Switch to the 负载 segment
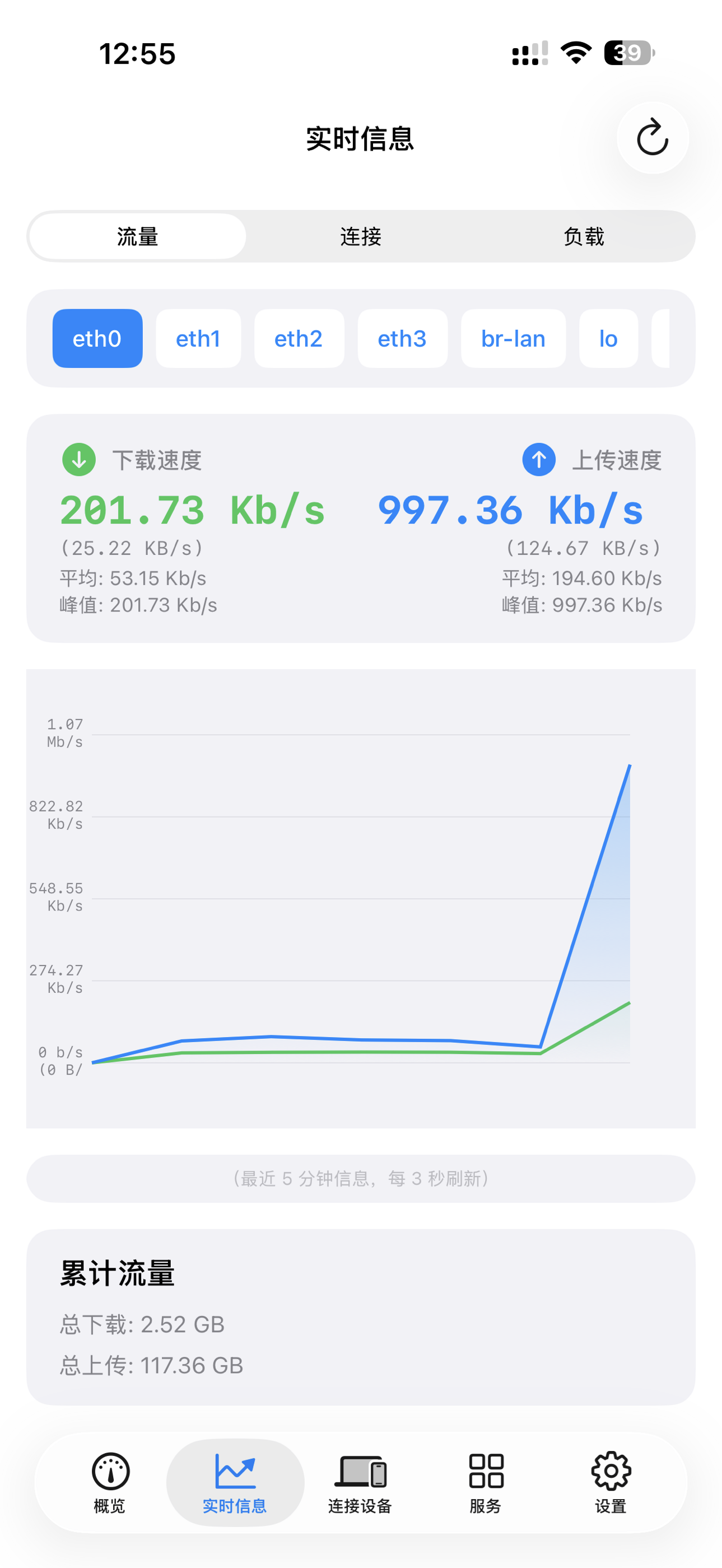This screenshot has width=722, height=1568. (583, 236)
